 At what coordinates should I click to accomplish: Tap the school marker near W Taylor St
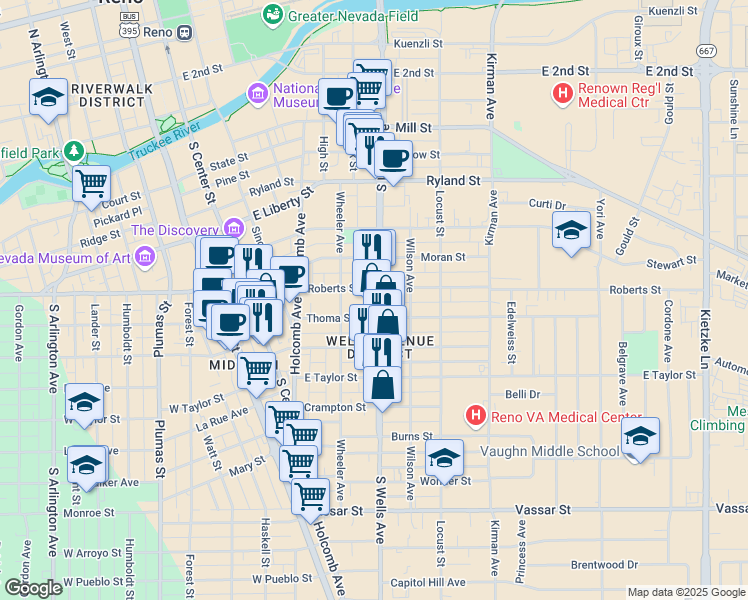click(x=84, y=403)
